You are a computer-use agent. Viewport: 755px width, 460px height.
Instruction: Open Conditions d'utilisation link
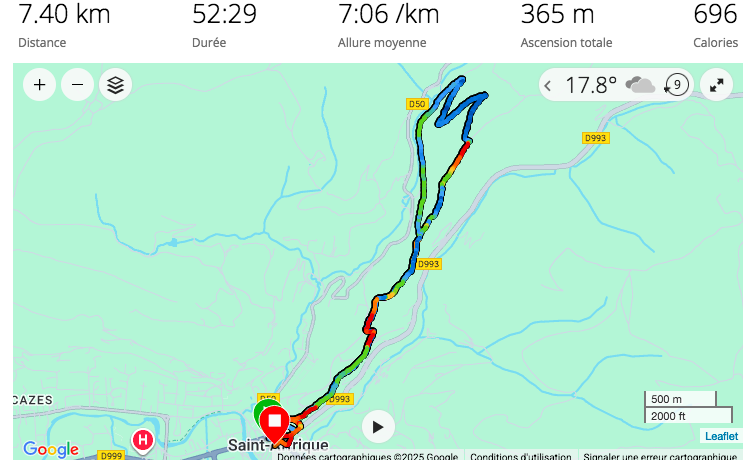(x=521, y=456)
